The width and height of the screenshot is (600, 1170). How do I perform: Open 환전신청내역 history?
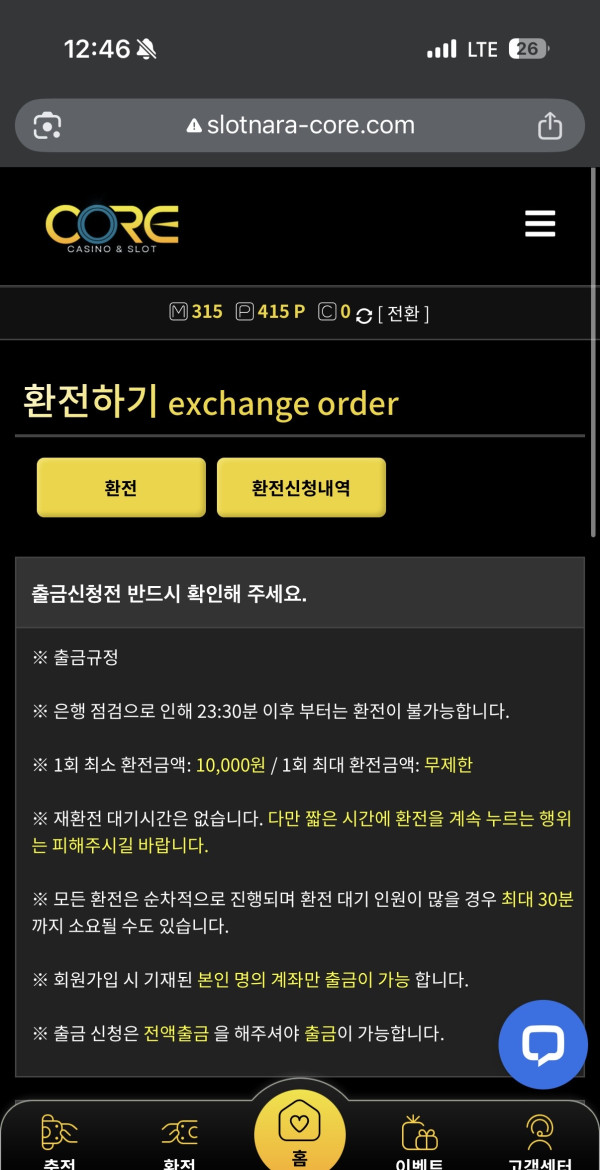(x=301, y=488)
